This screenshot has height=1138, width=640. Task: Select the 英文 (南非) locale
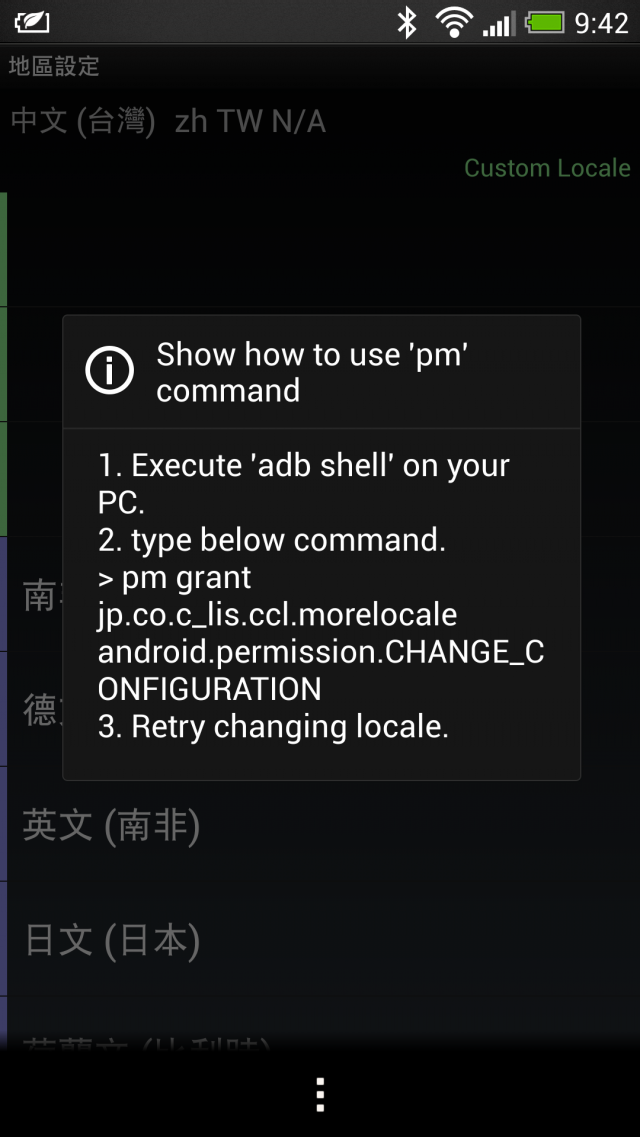[112, 826]
